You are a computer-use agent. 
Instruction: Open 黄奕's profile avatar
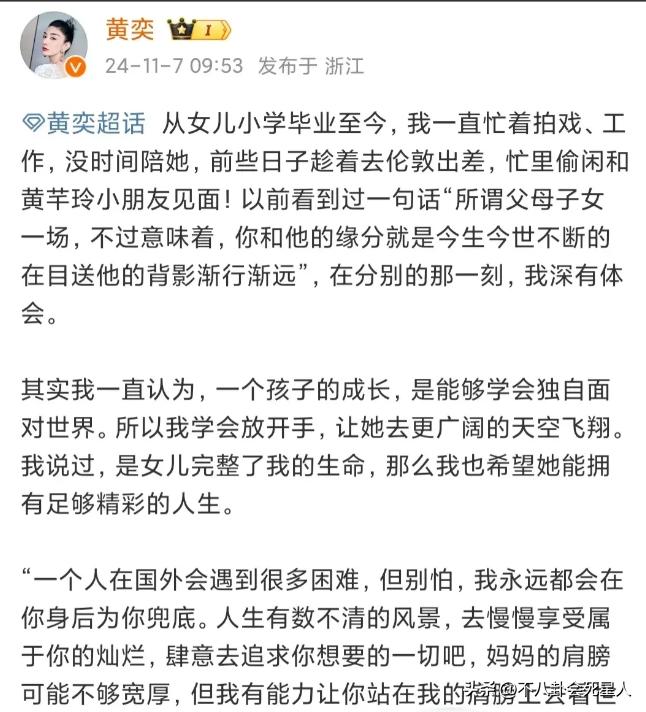coord(54,42)
